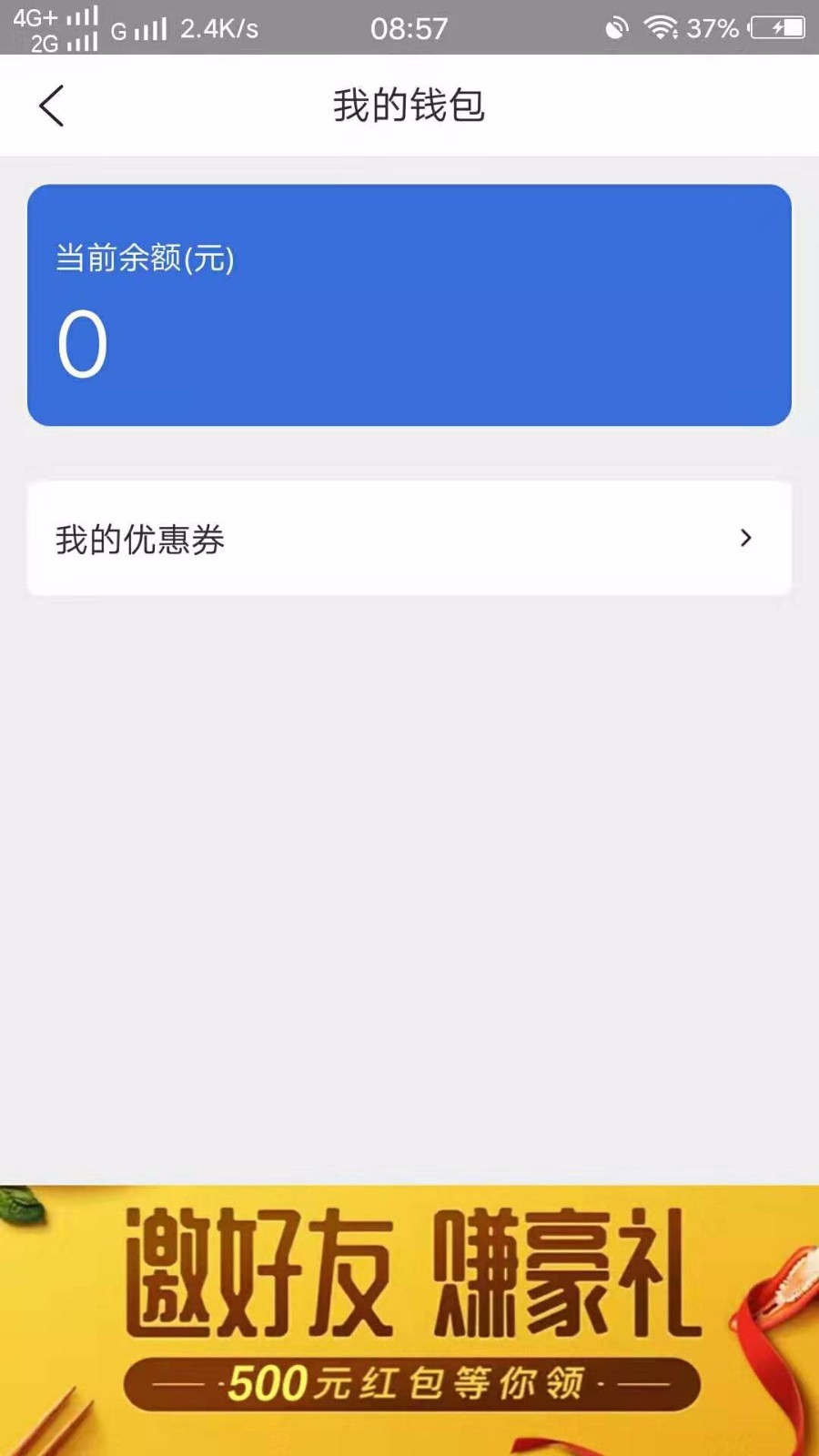Image resolution: width=819 pixels, height=1456 pixels.
Task: Tap the clock showing 08:57
Action: [x=408, y=27]
